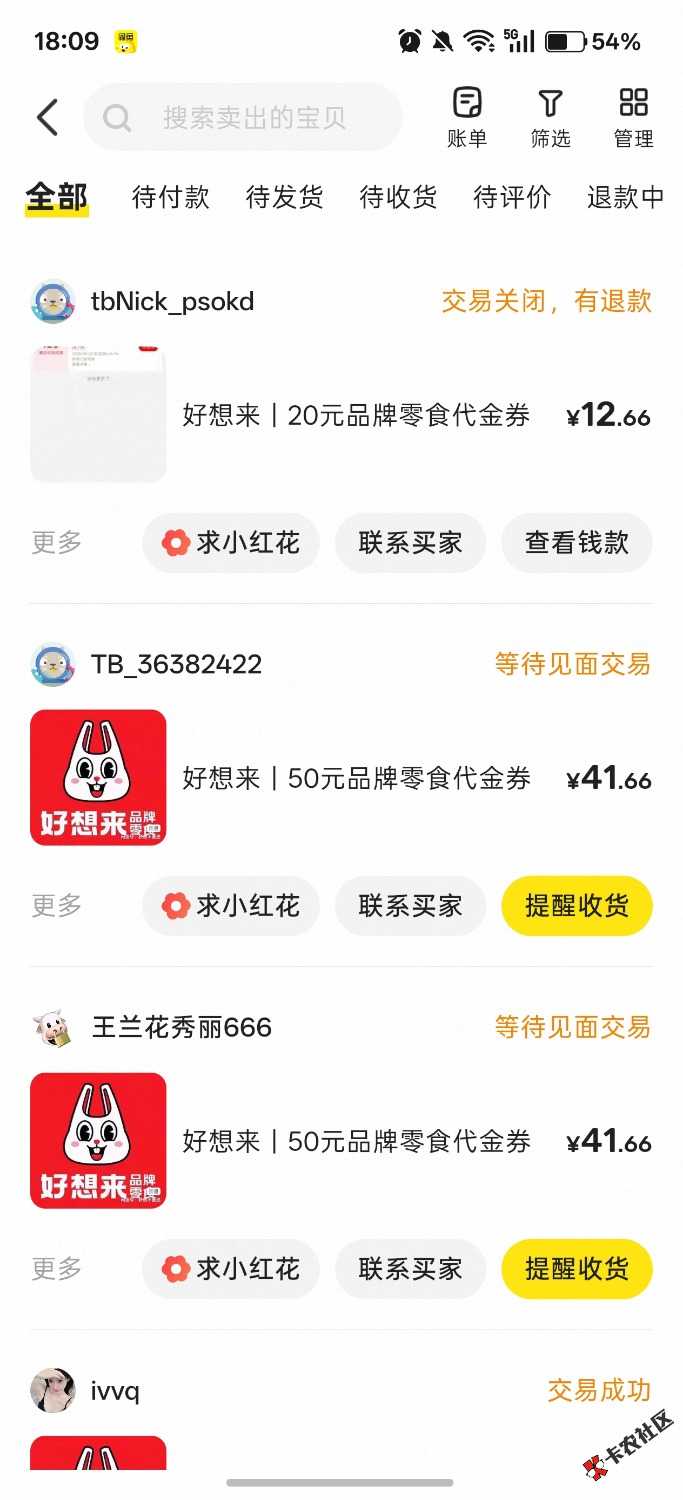The height and width of the screenshot is (1500, 683).
Task: Tap 查看钱款 on tbNick_psokd's order
Action: click(x=577, y=543)
